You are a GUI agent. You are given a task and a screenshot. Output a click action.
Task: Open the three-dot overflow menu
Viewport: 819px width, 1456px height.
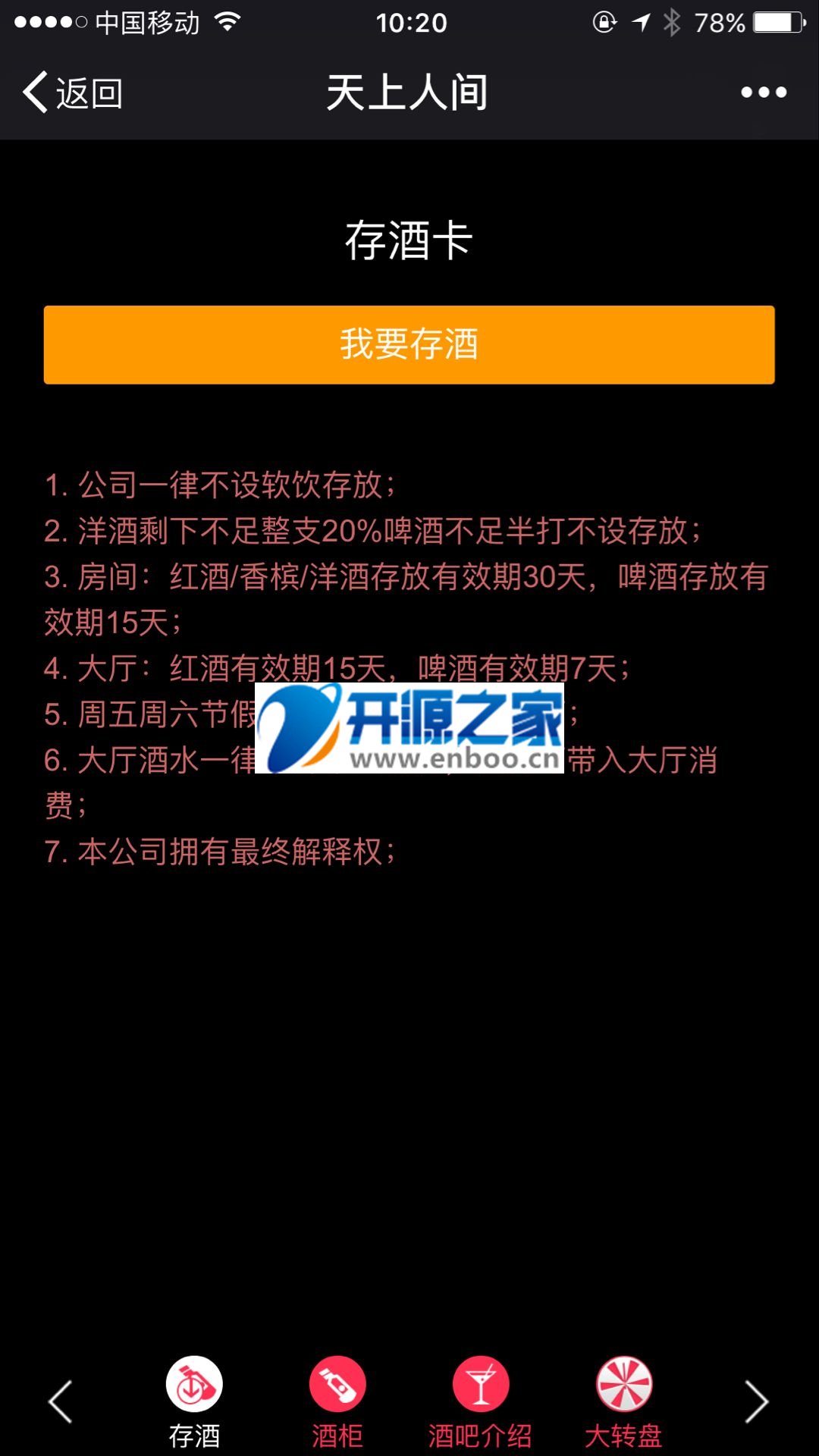(x=763, y=93)
